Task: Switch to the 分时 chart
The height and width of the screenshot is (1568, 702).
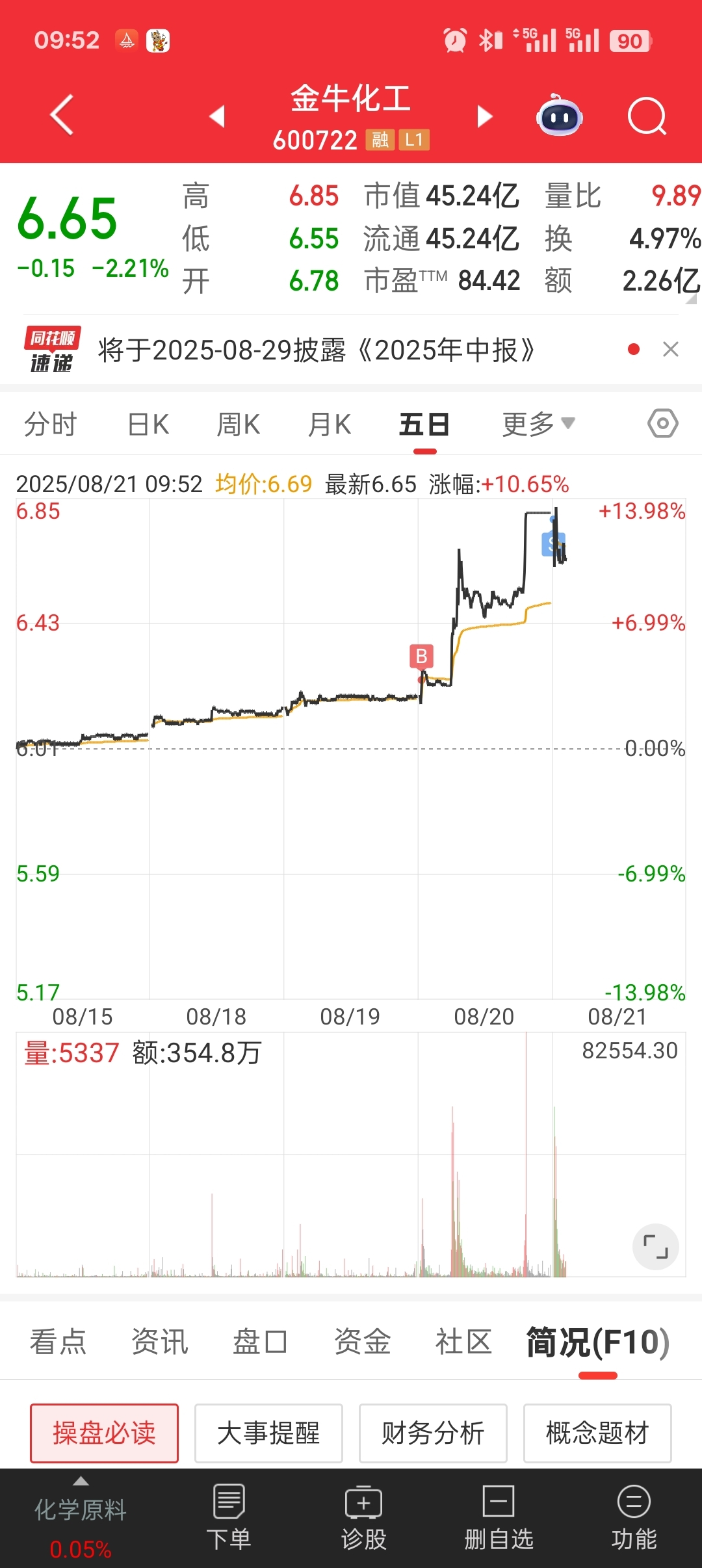Action: 51,425
